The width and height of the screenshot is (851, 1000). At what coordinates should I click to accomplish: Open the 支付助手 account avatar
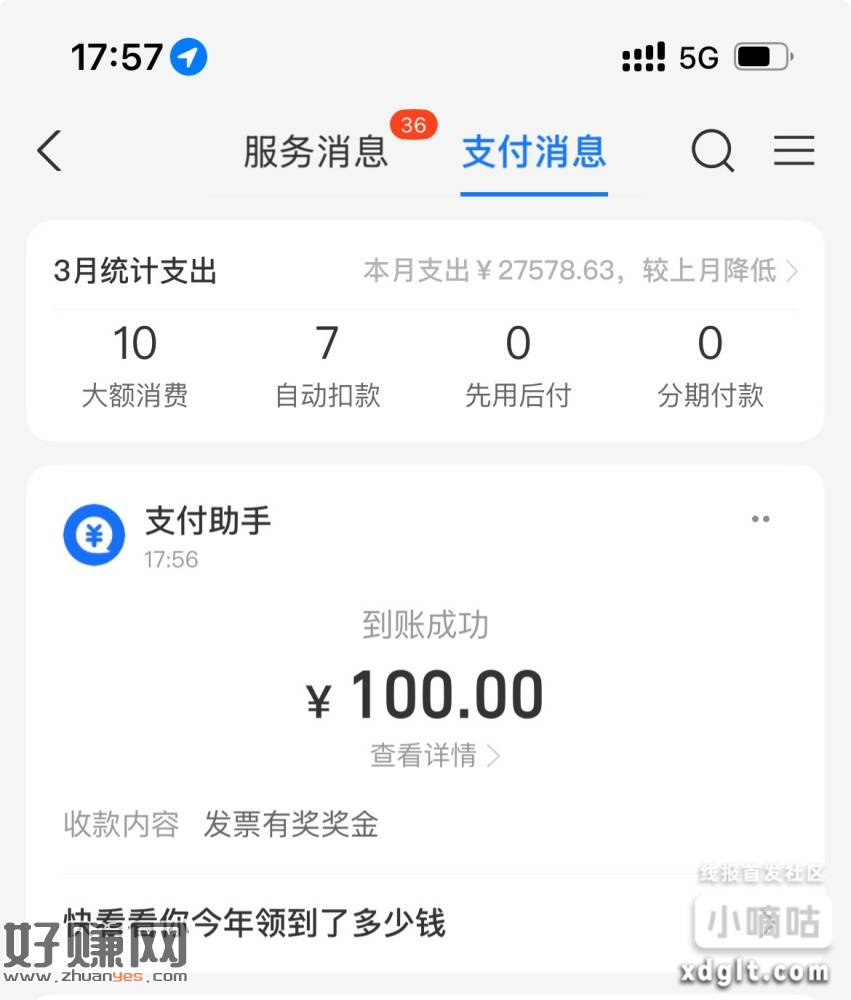[94, 535]
